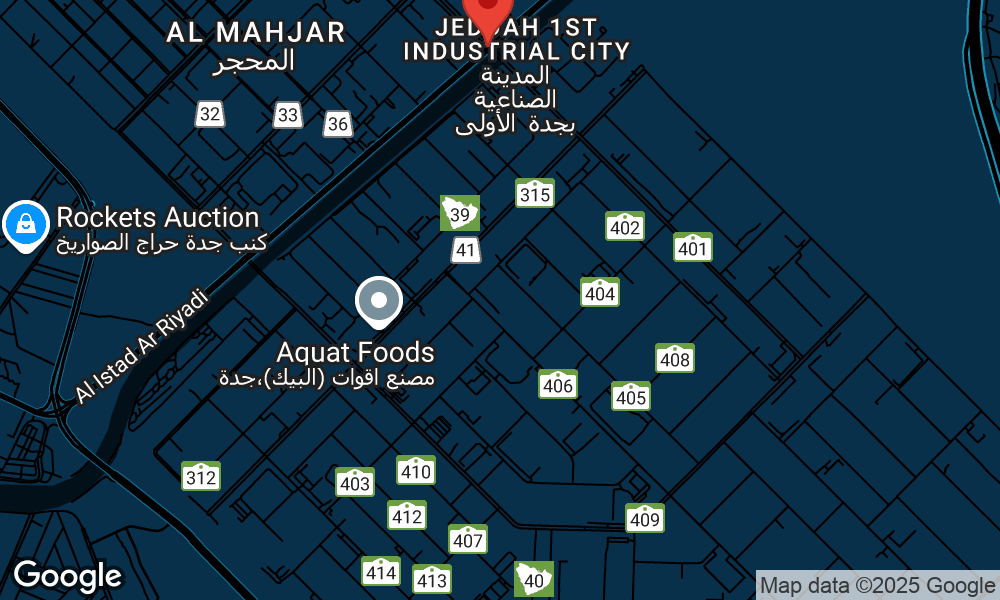Open the Aquat Foods place marker
The image size is (1000, 600).
379,301
